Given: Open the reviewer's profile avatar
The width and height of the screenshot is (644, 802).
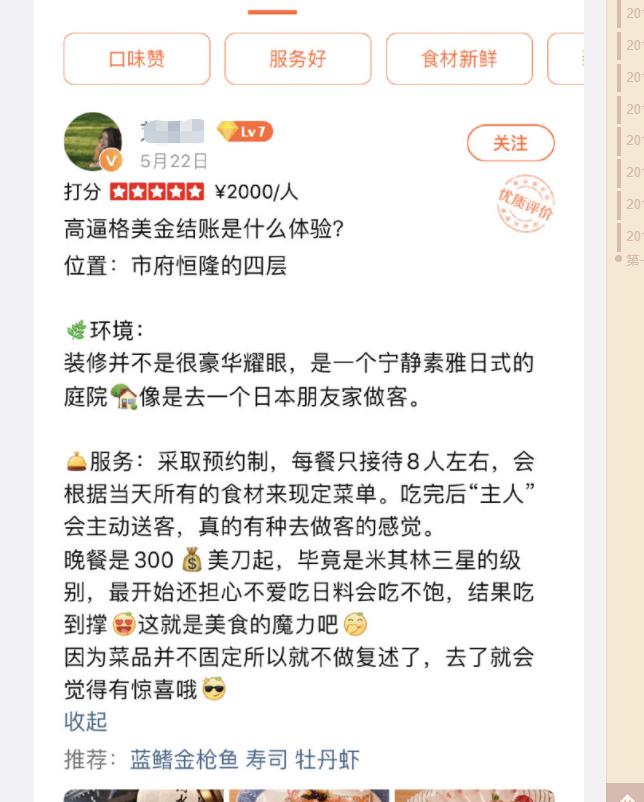Looking at the screenshot, I should [x=93, y=142].
